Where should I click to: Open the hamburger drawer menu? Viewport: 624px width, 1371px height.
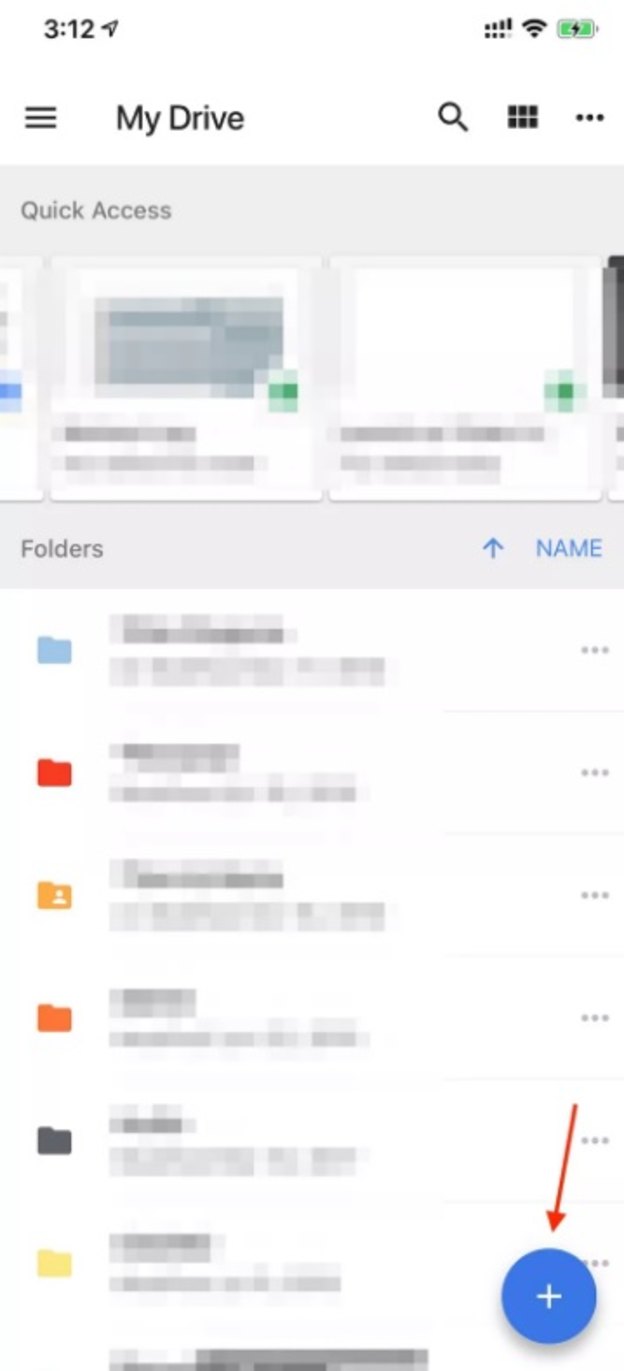pos(41,118)
